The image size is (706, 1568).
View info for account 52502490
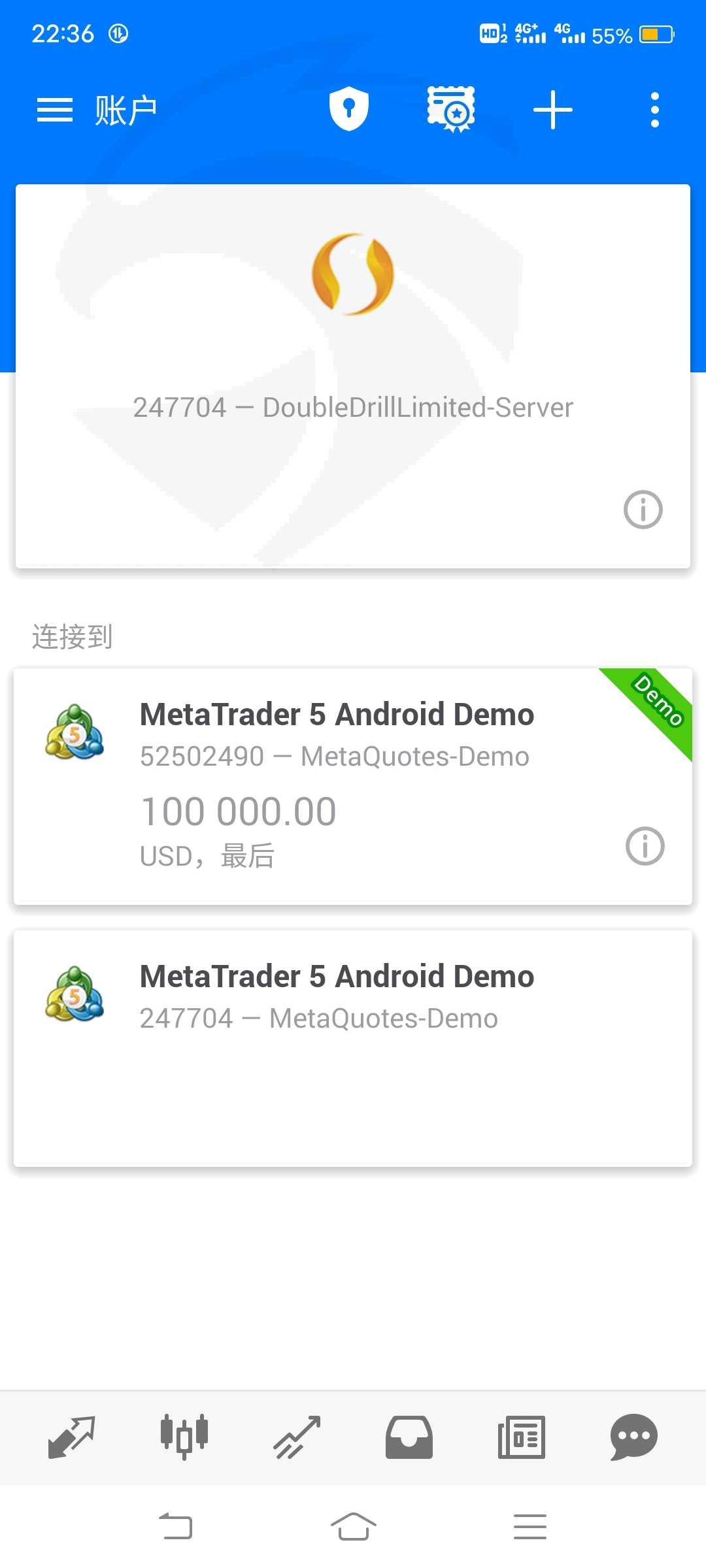tap(645, 846)
